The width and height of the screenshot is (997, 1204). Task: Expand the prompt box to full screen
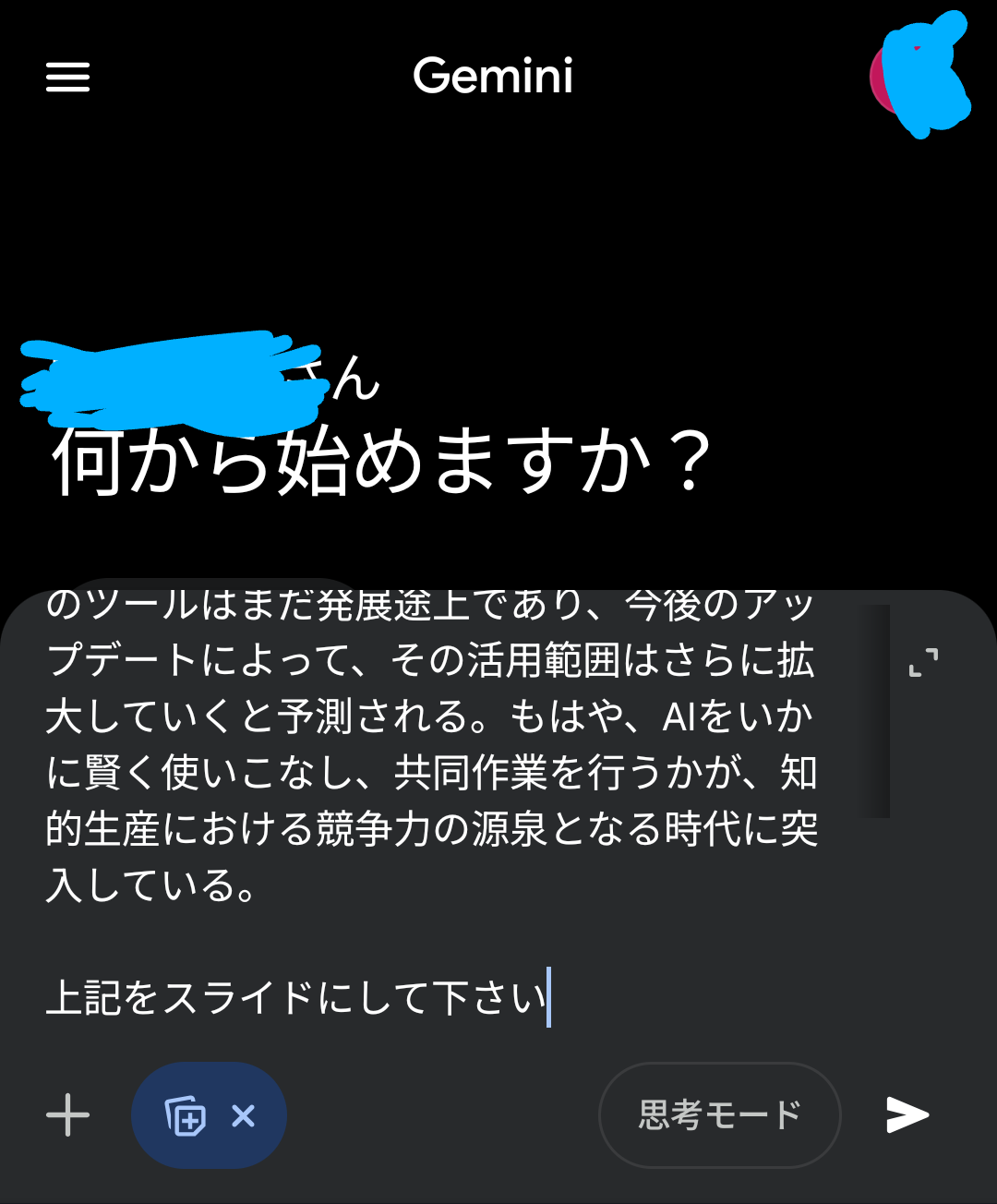[923, 662]
